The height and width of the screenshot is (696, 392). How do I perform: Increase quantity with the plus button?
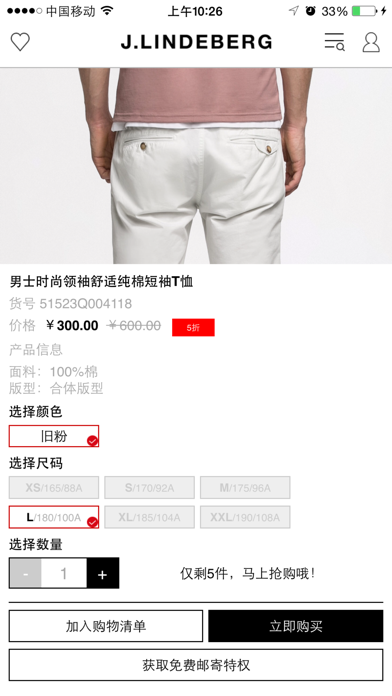click(103, 573)
